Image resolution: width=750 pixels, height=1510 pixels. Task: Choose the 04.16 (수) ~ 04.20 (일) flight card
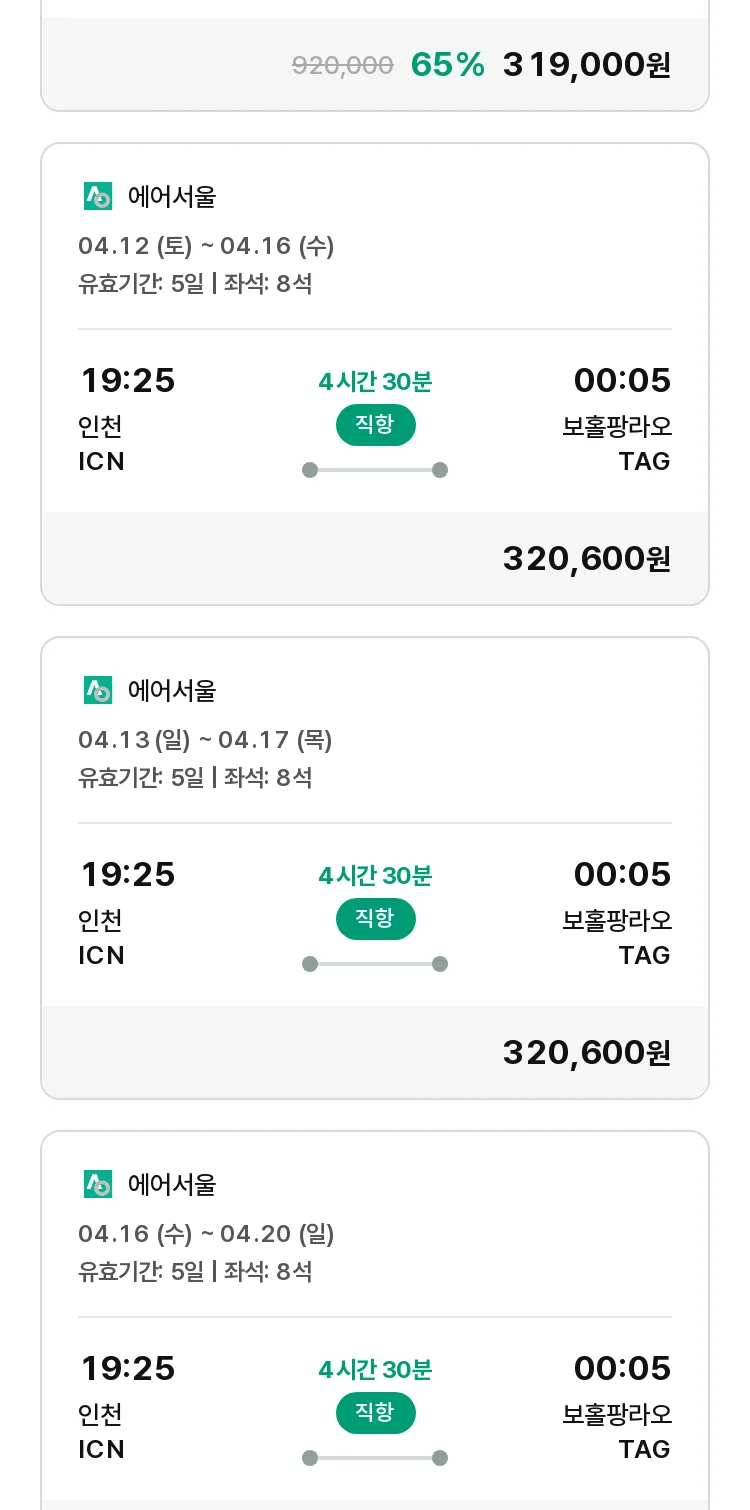click(x=375, y=1320)
